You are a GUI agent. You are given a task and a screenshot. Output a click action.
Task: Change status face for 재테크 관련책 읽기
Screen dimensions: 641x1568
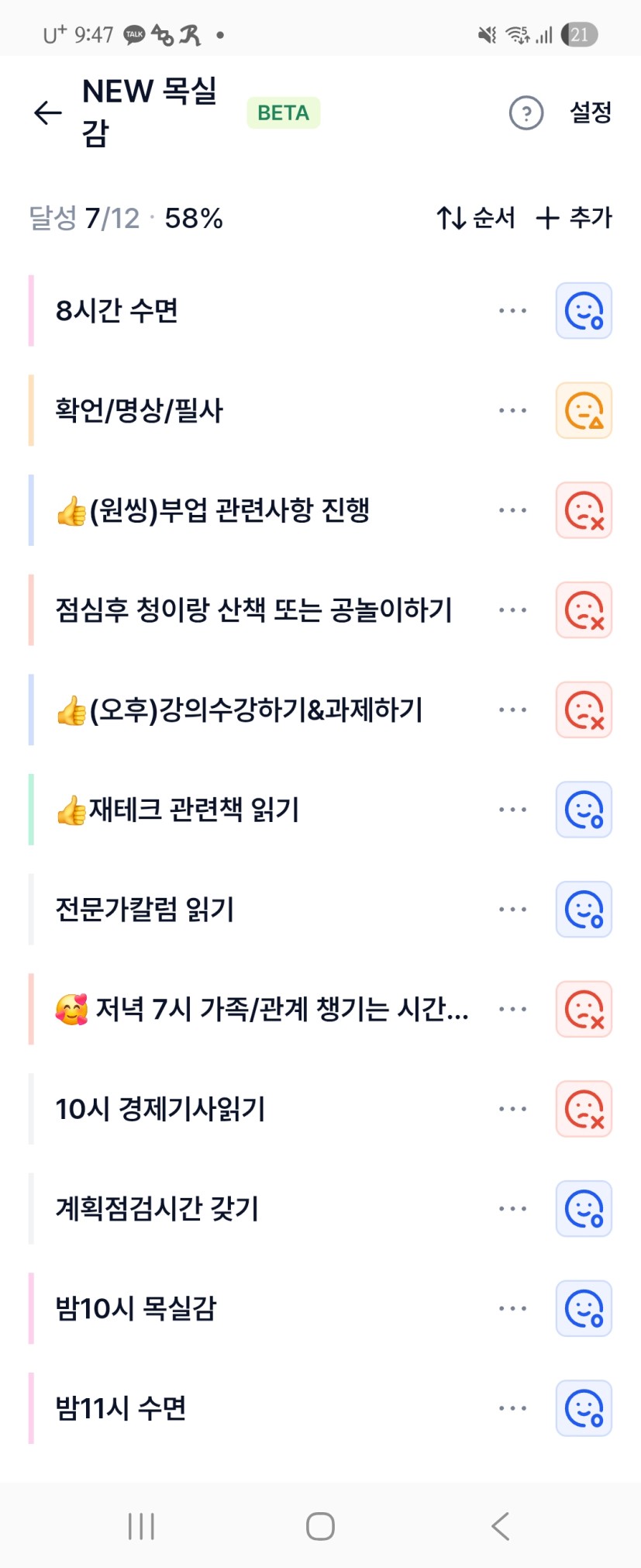tap(584, 810)
